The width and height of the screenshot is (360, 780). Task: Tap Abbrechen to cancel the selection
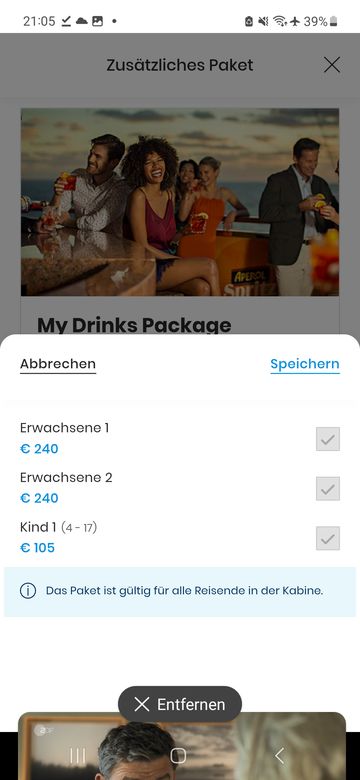[x=58, y=364]
